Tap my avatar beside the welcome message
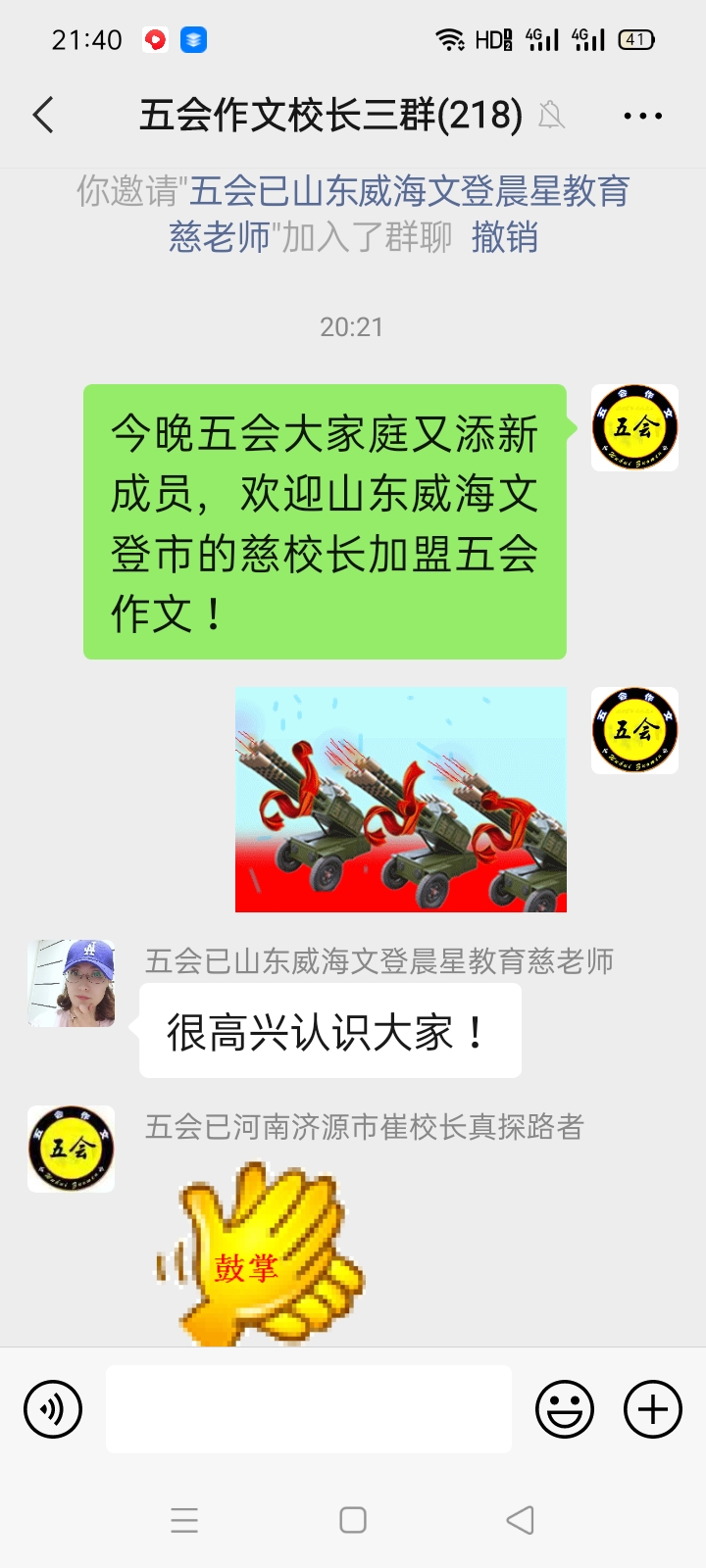706x1568 pixels. click(x=634, y=428)
